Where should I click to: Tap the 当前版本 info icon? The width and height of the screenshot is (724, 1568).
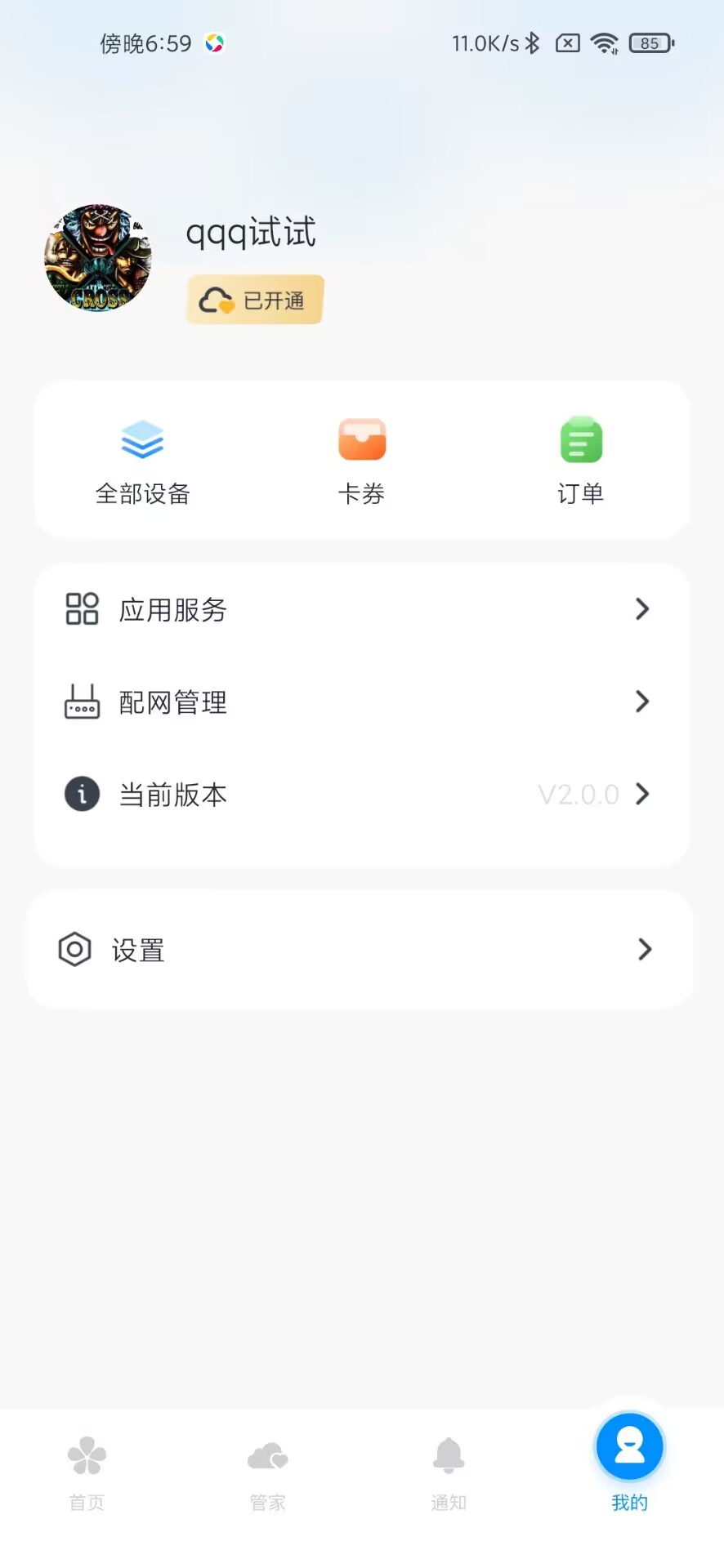tap(81, 793)
